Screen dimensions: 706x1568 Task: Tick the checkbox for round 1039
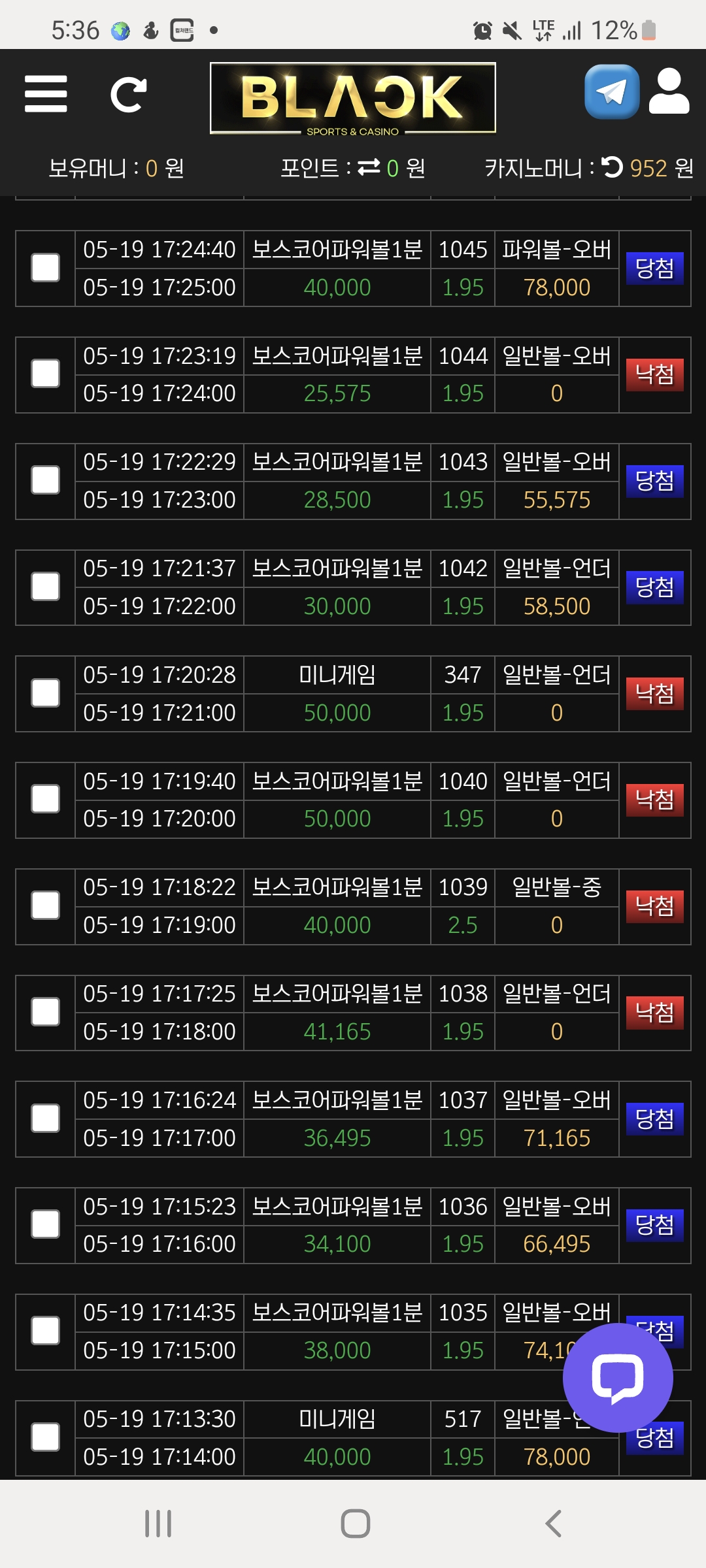pyautogui.click(x=46, y=906)
